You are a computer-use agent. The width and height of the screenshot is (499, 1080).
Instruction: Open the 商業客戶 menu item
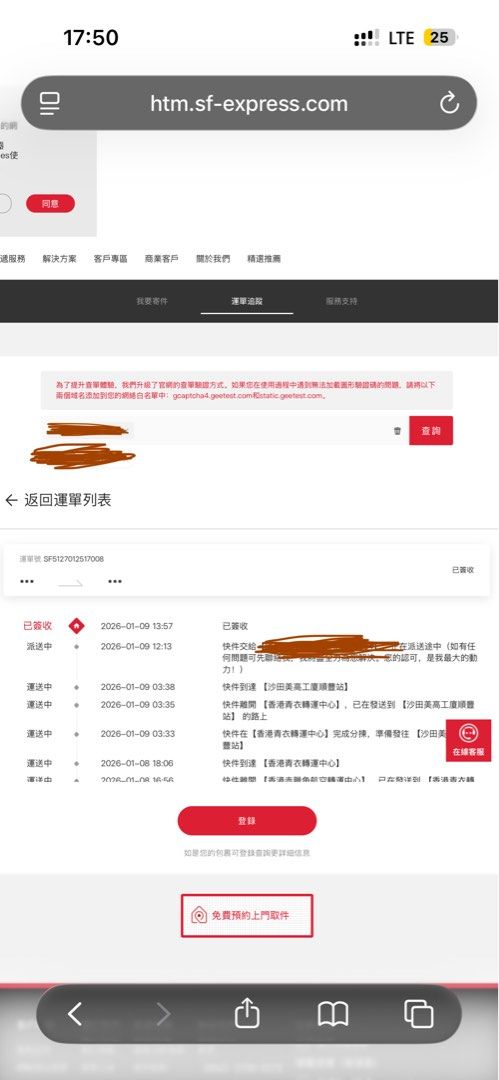(162, 259)
